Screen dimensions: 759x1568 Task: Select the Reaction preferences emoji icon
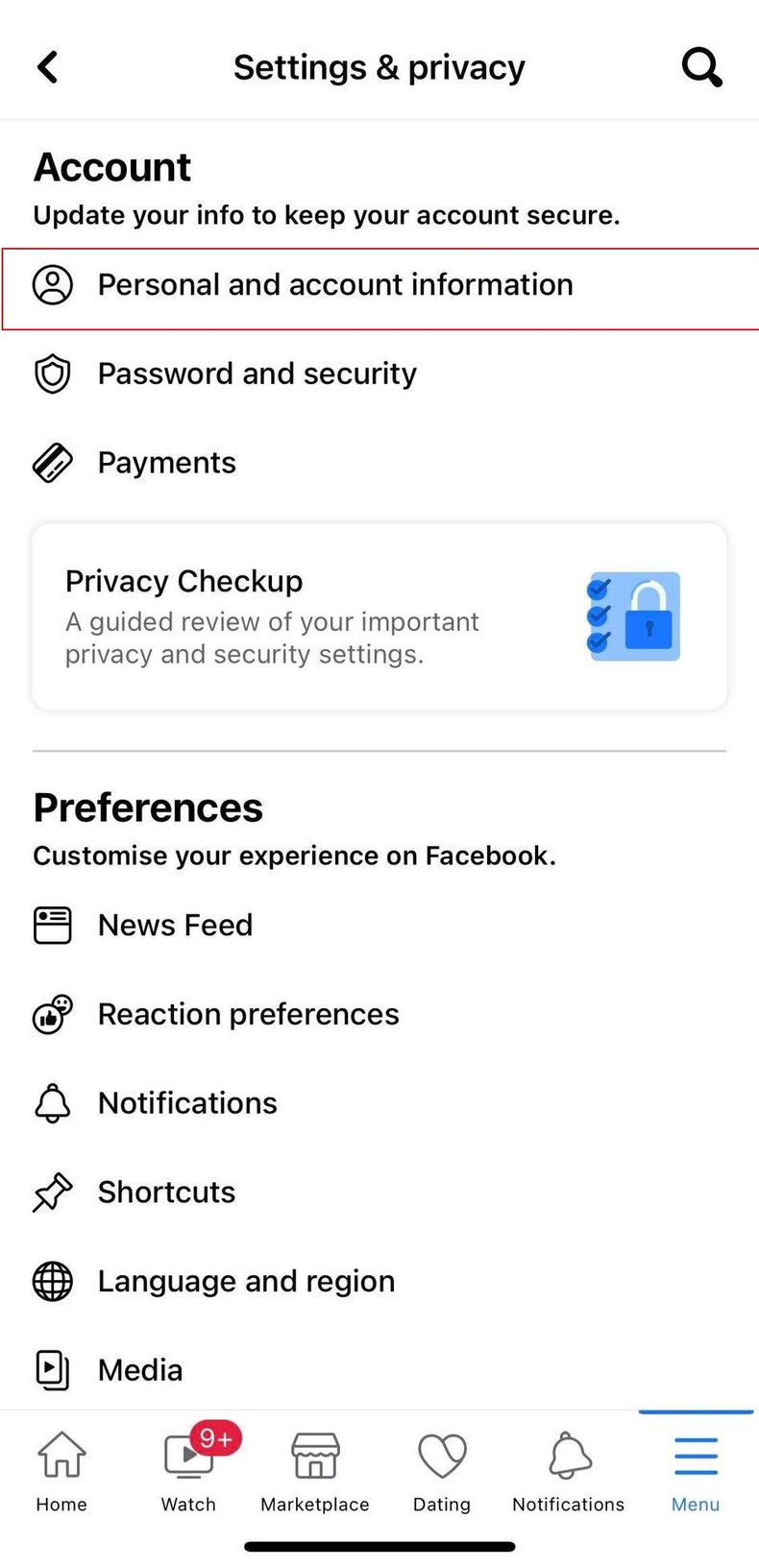pyautogui.click(x=51, y=1014)
